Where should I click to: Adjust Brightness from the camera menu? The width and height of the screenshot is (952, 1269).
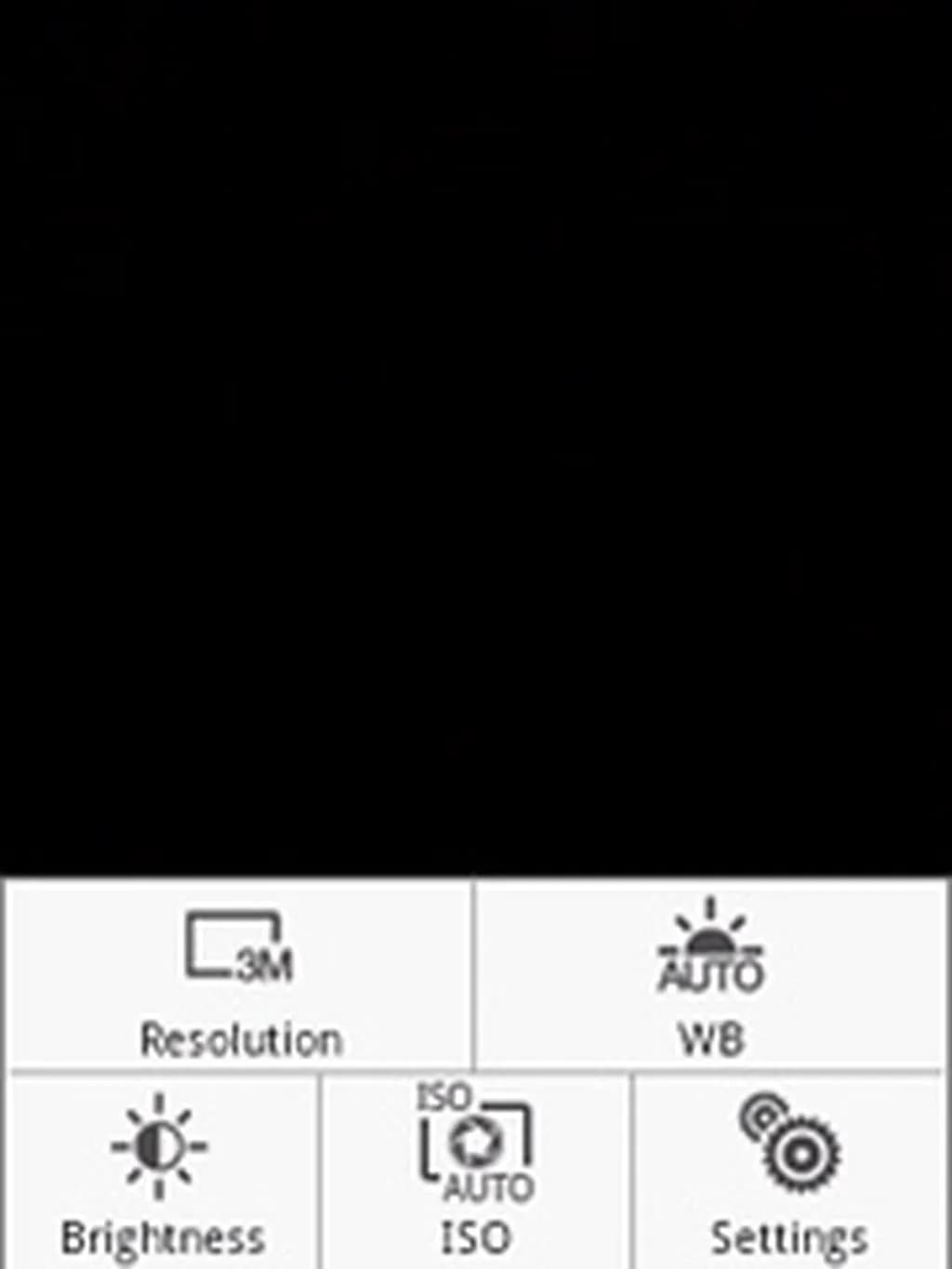pos(162,1173)
